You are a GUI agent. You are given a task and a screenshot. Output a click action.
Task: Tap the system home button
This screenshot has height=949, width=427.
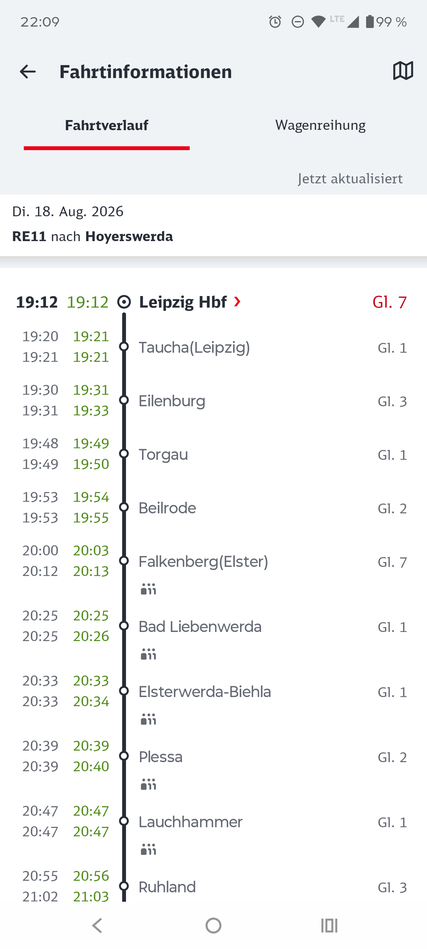tap(213, 925)
